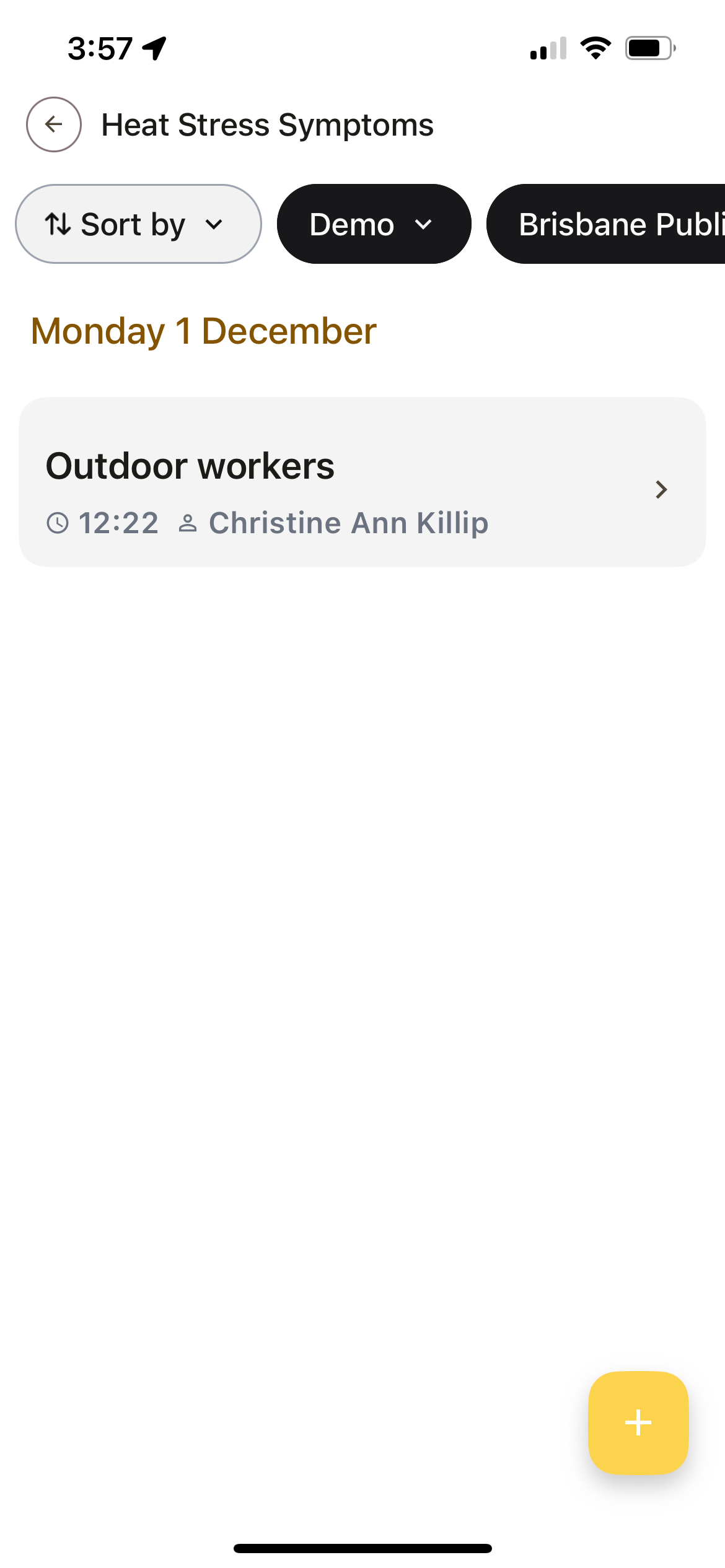
Task: Expand the Demo filter dropdown
Action: pos(374,224)
